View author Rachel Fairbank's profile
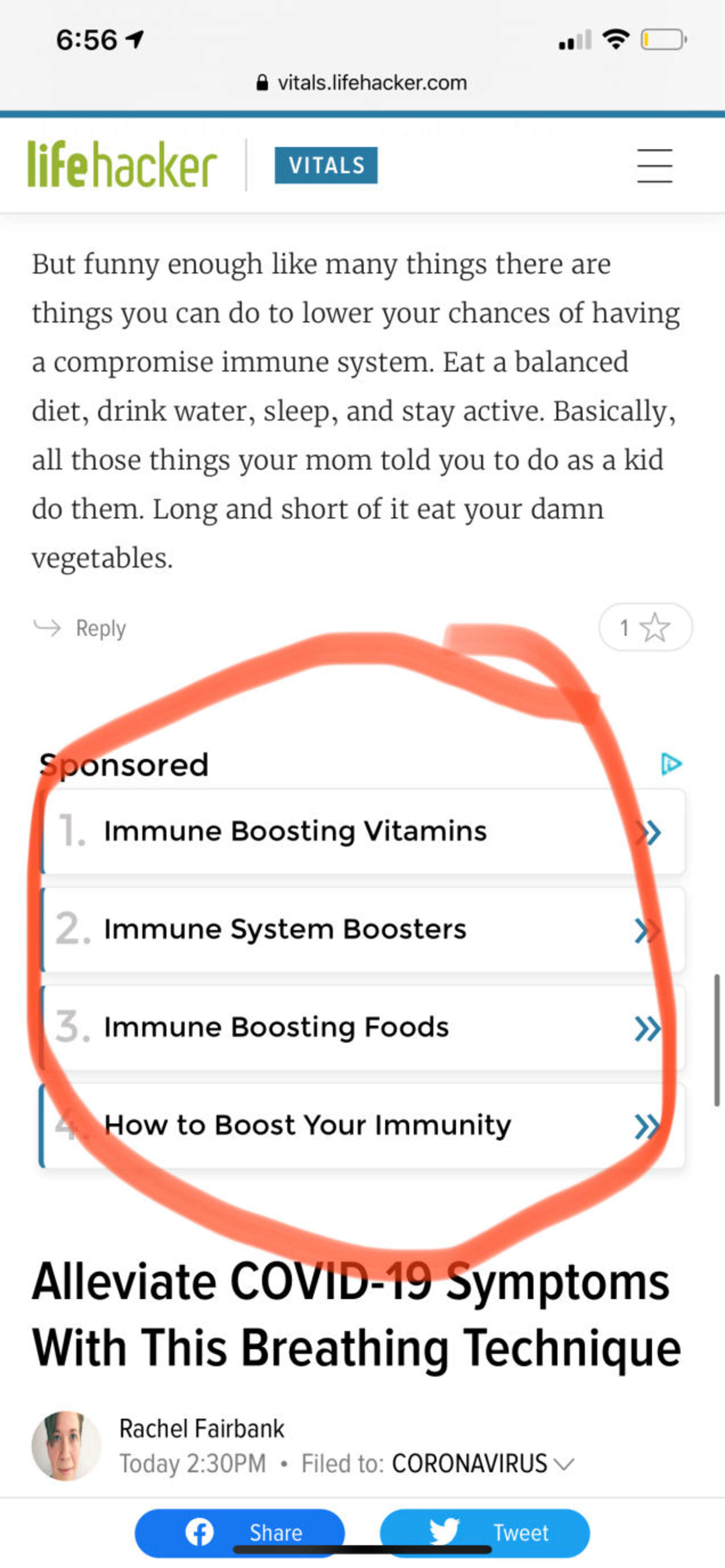Image resolution: width=725 pixels, height=1568 pixels. point(202,1429)
